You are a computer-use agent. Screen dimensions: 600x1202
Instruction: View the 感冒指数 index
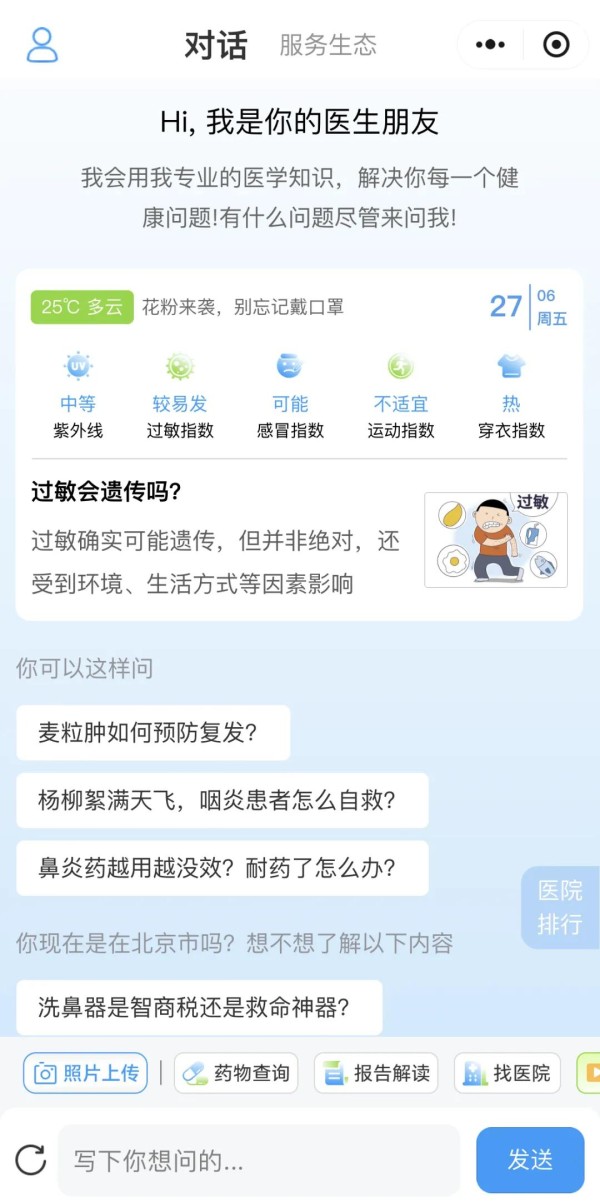pos(290,399)
